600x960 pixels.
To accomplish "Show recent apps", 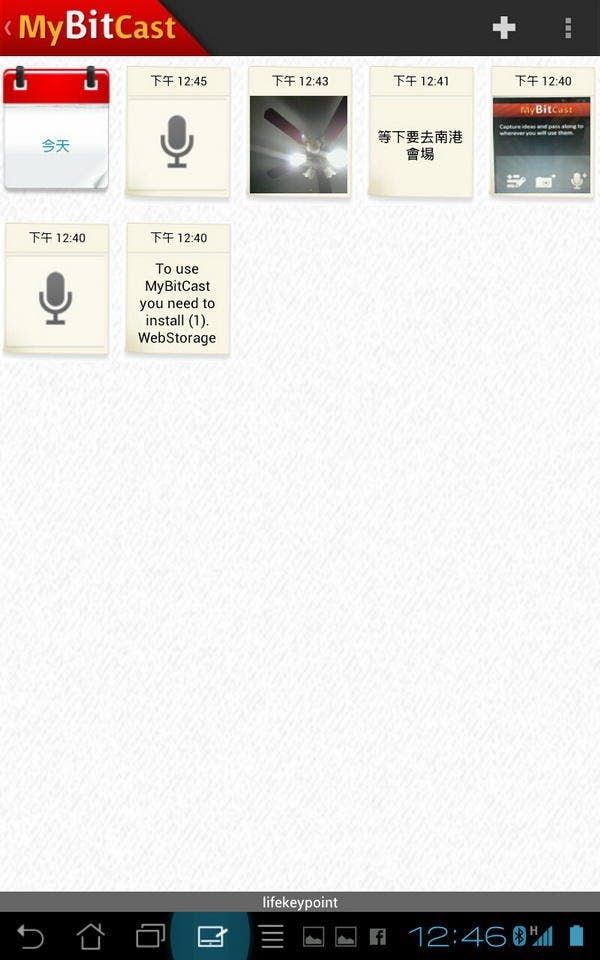I will (x=150, y=937).
